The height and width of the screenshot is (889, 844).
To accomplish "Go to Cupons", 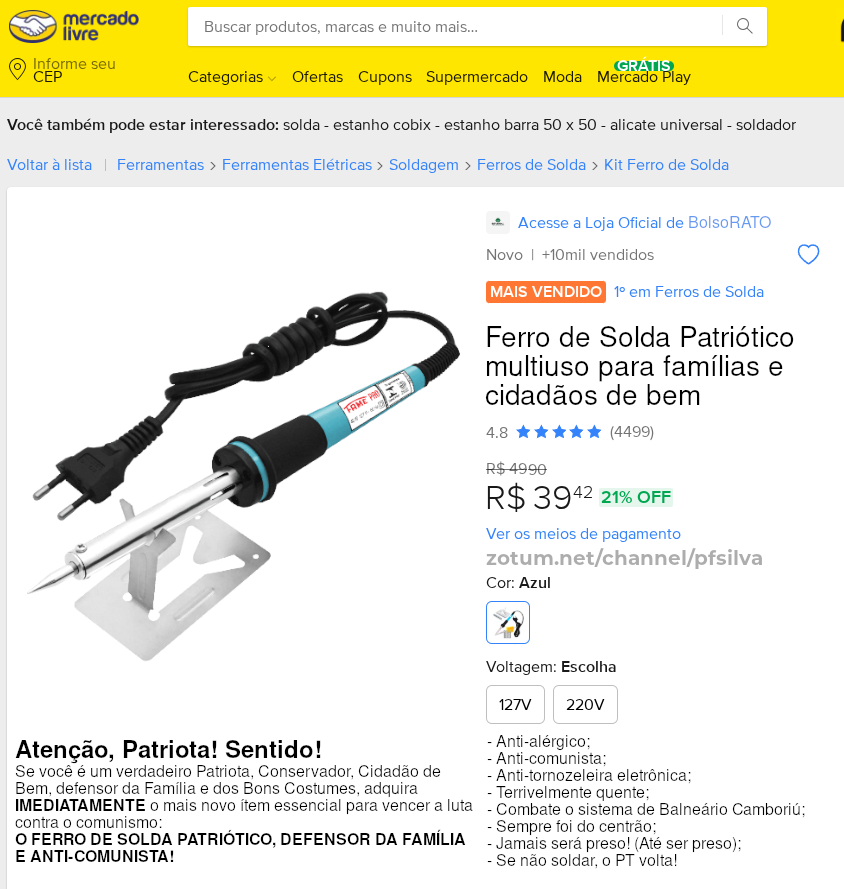I will point(385,77).
